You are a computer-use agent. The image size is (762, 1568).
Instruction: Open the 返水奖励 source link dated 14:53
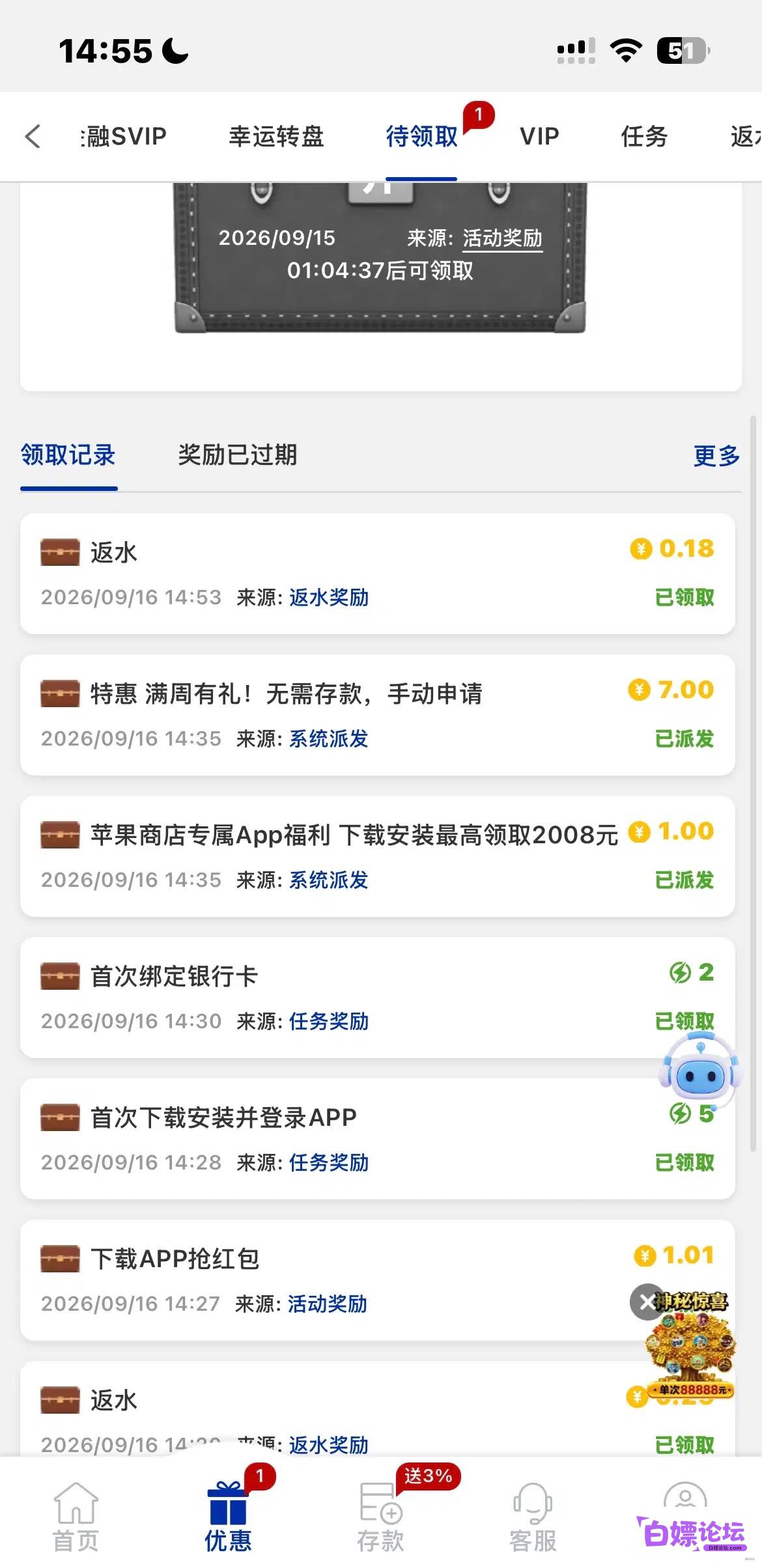click(329, 597)
